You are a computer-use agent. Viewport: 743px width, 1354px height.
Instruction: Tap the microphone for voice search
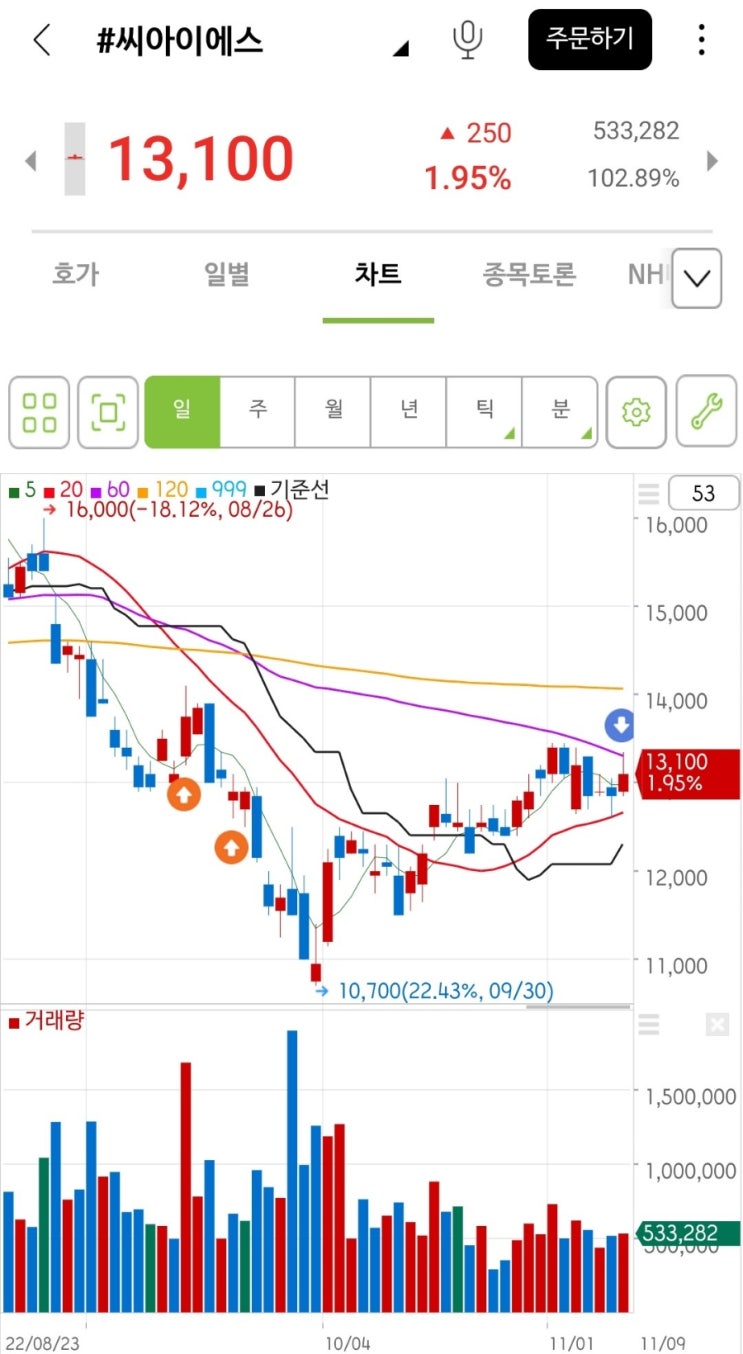[467, 40]
